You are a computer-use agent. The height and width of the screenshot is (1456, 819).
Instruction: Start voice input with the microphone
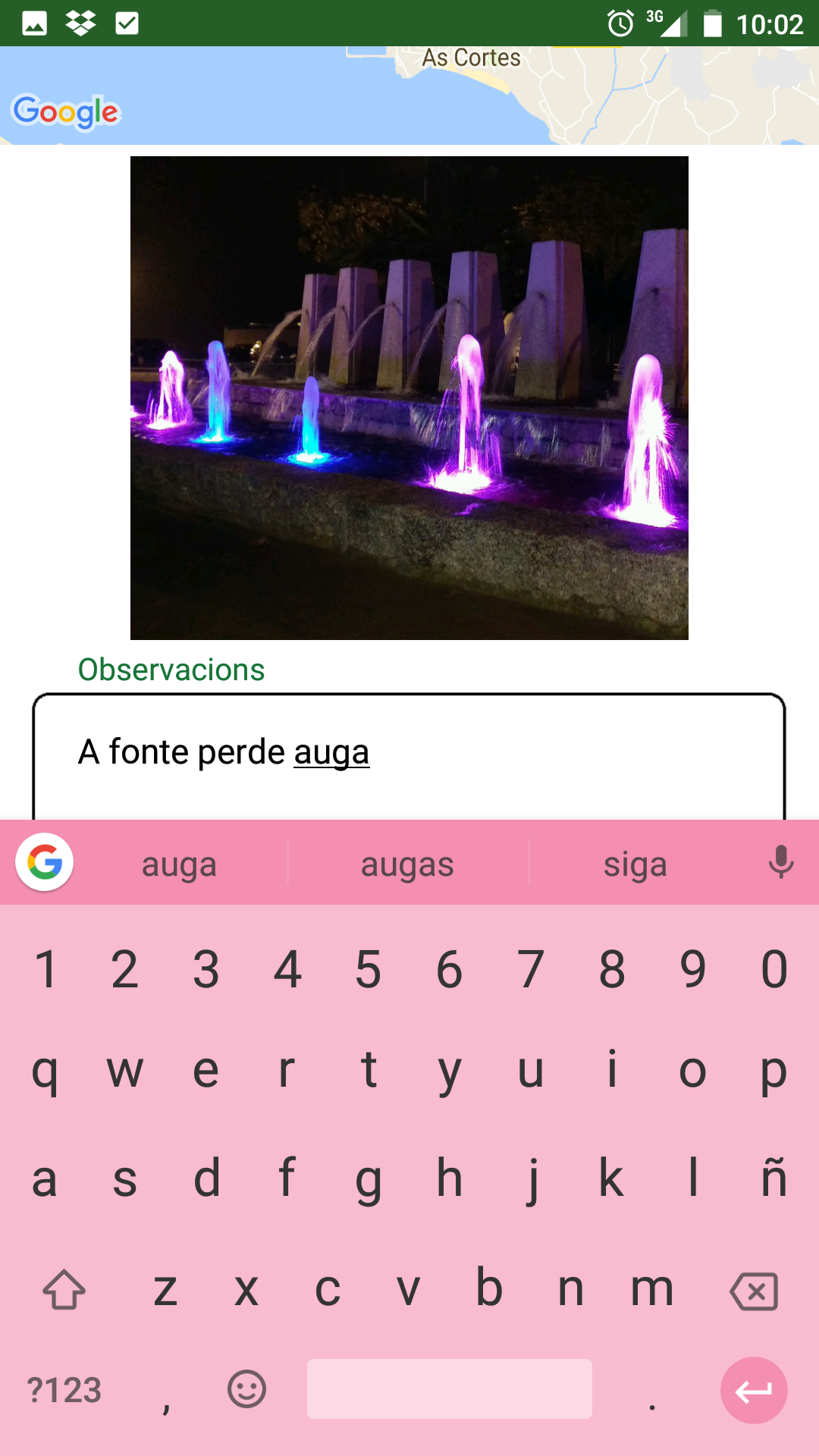(x=780, y=863)
